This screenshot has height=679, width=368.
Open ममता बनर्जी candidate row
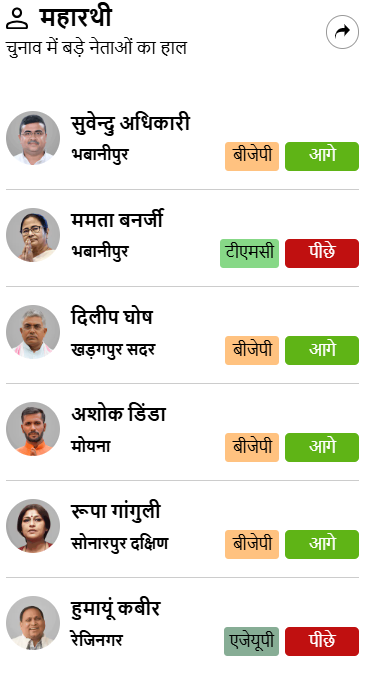pos(182,238)
